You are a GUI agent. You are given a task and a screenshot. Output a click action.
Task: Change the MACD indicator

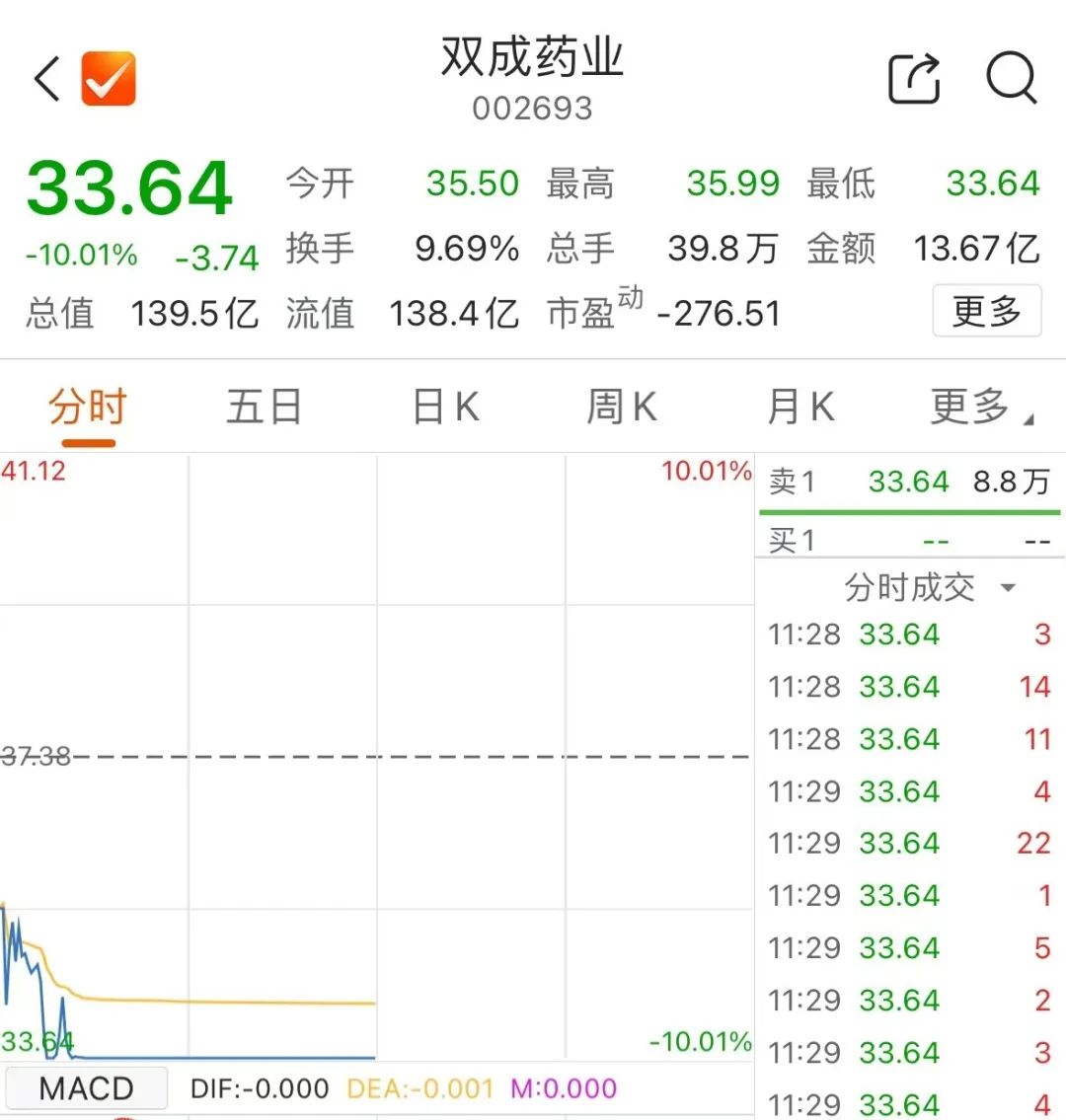coord(86,1088)
